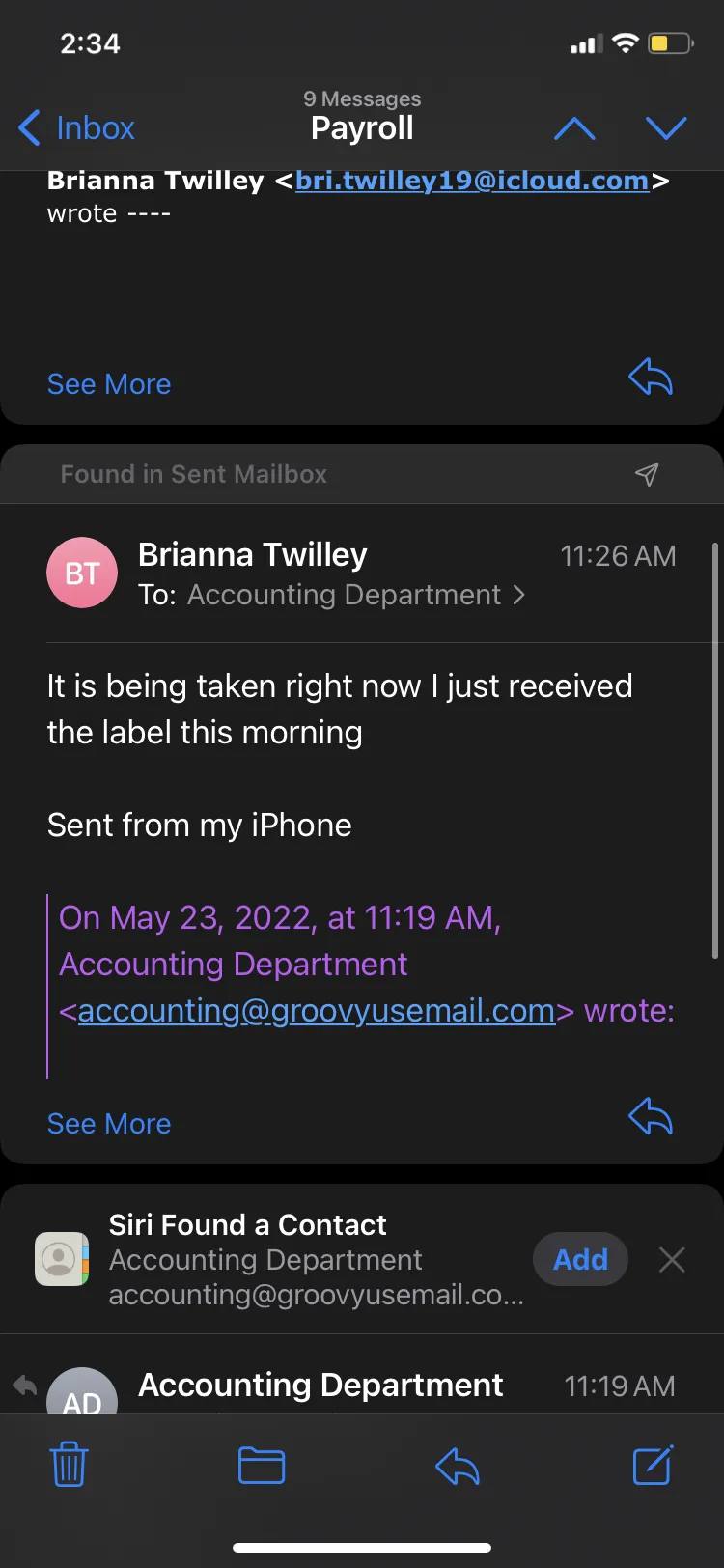724x1568 pixels.
Task: Compose a new email
Action: (653, 1465)
